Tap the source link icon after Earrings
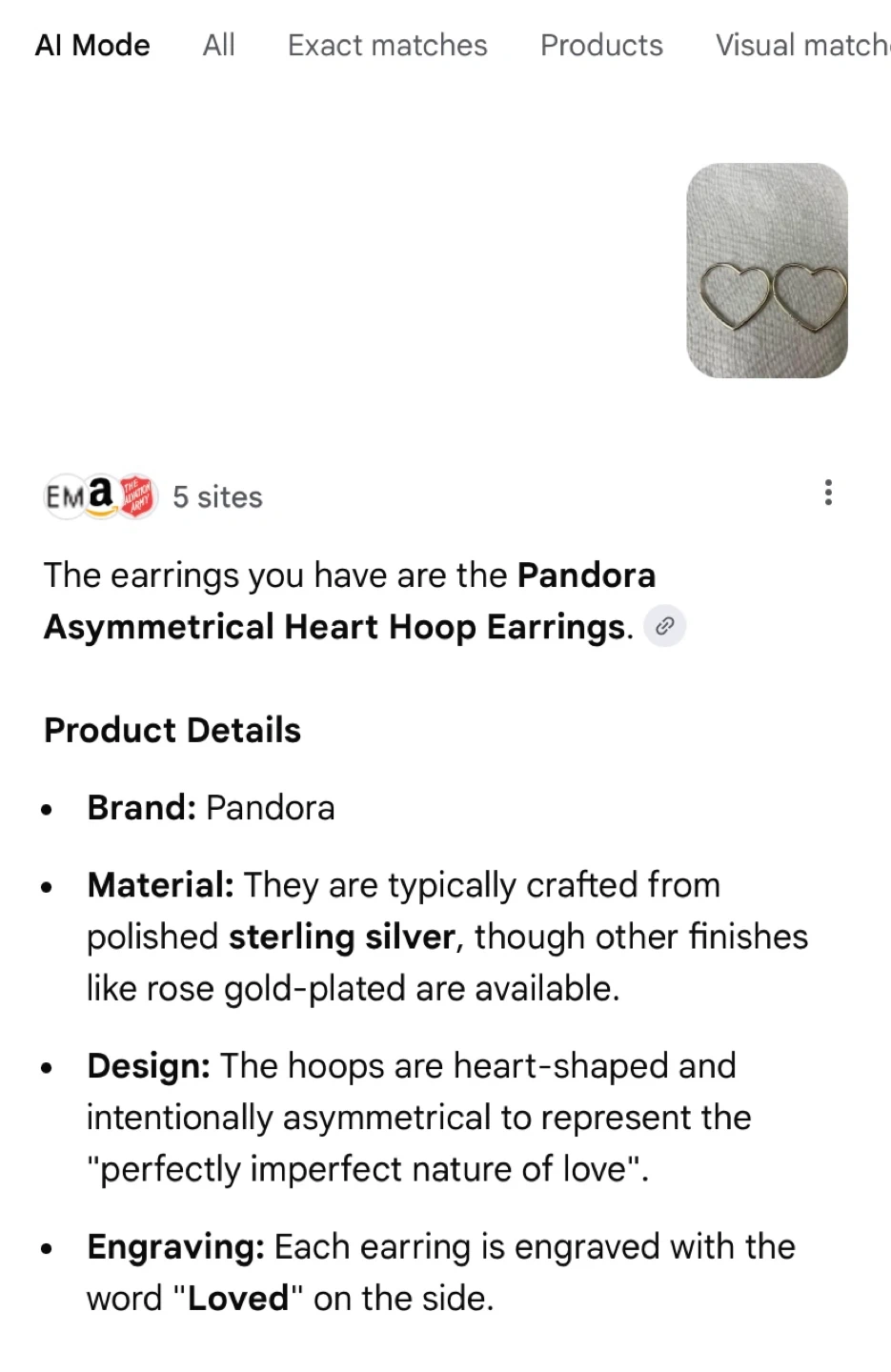 pos(665,626)
